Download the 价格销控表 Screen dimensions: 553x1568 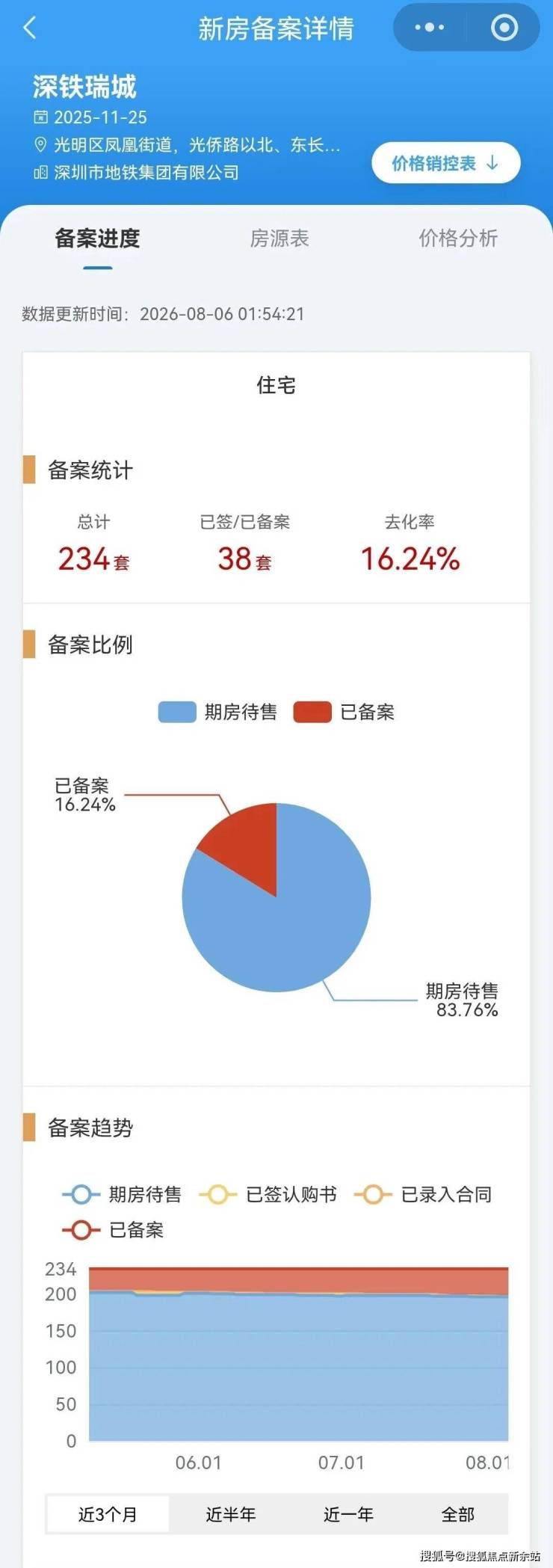(x=446, y=163)
